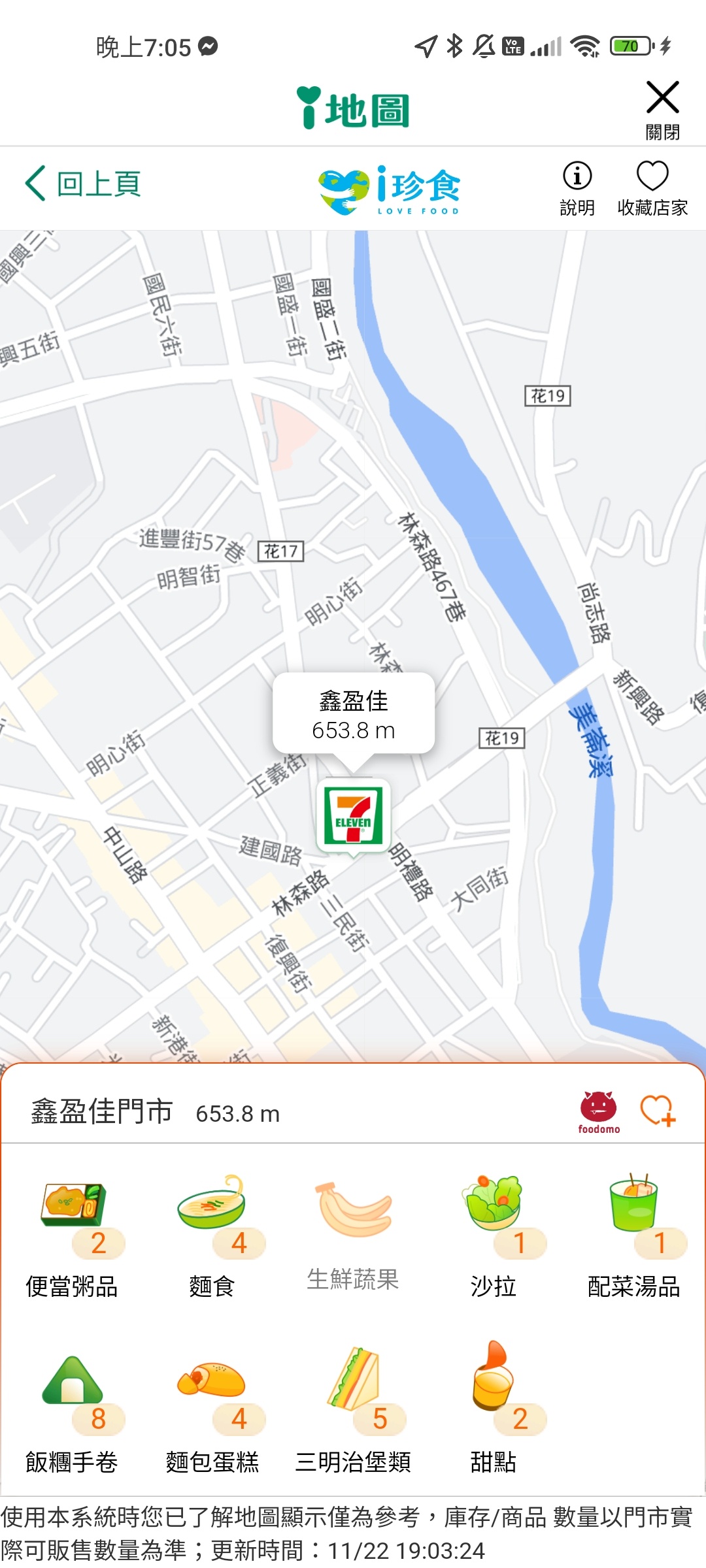Open the 說明 info icon

tap(577, 188)
